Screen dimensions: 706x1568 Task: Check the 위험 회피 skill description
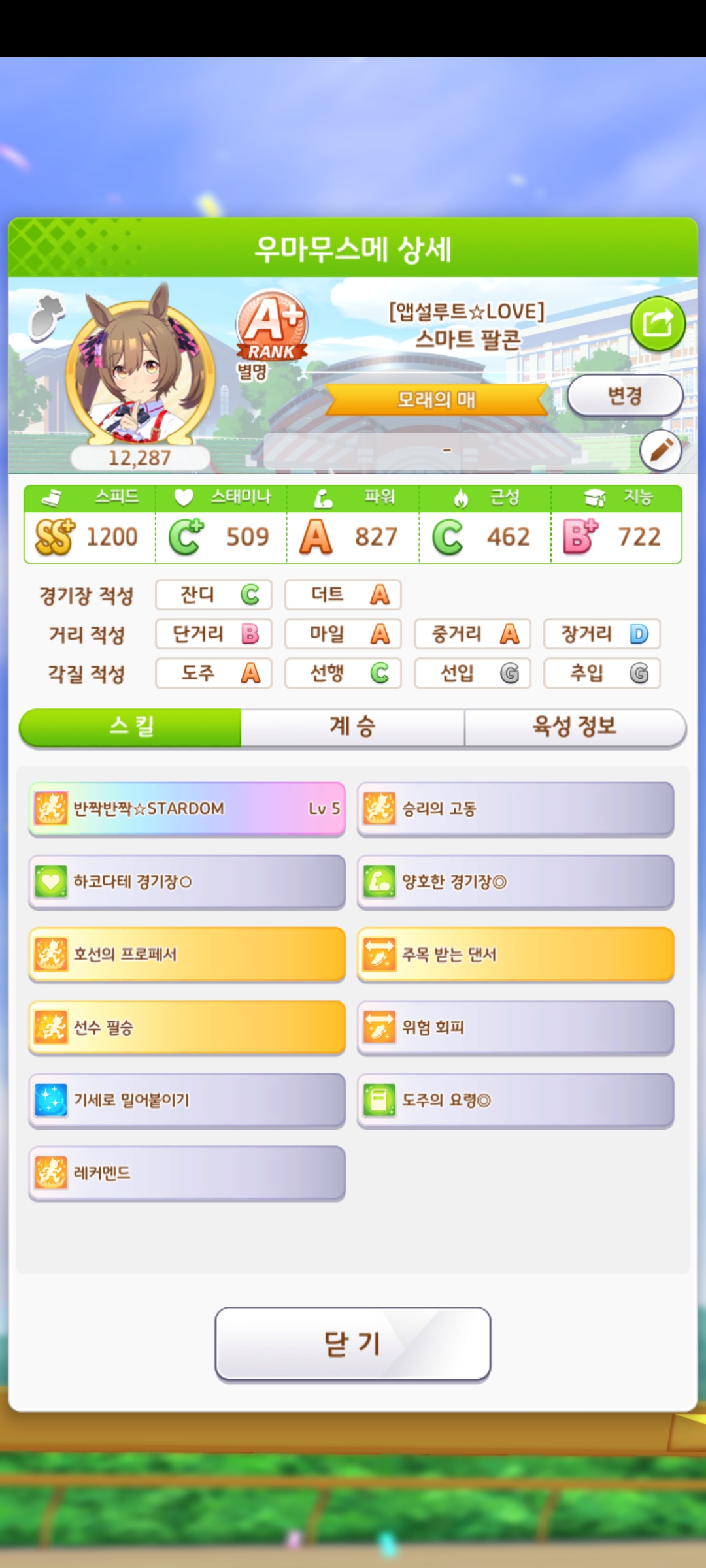[x=515, y=1028]
